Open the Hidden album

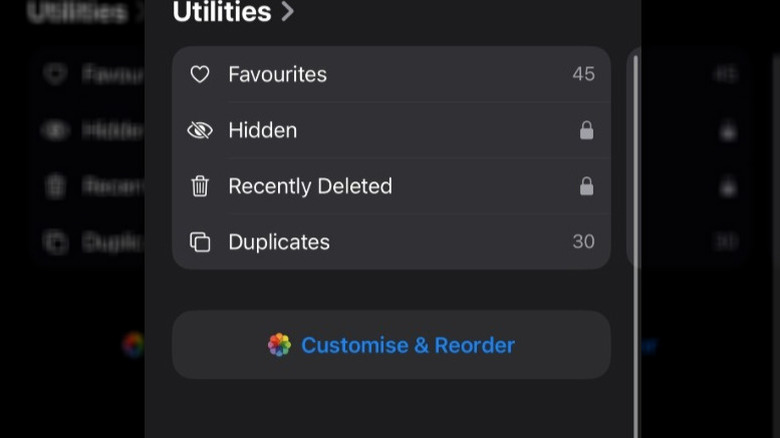pos(390,130)
